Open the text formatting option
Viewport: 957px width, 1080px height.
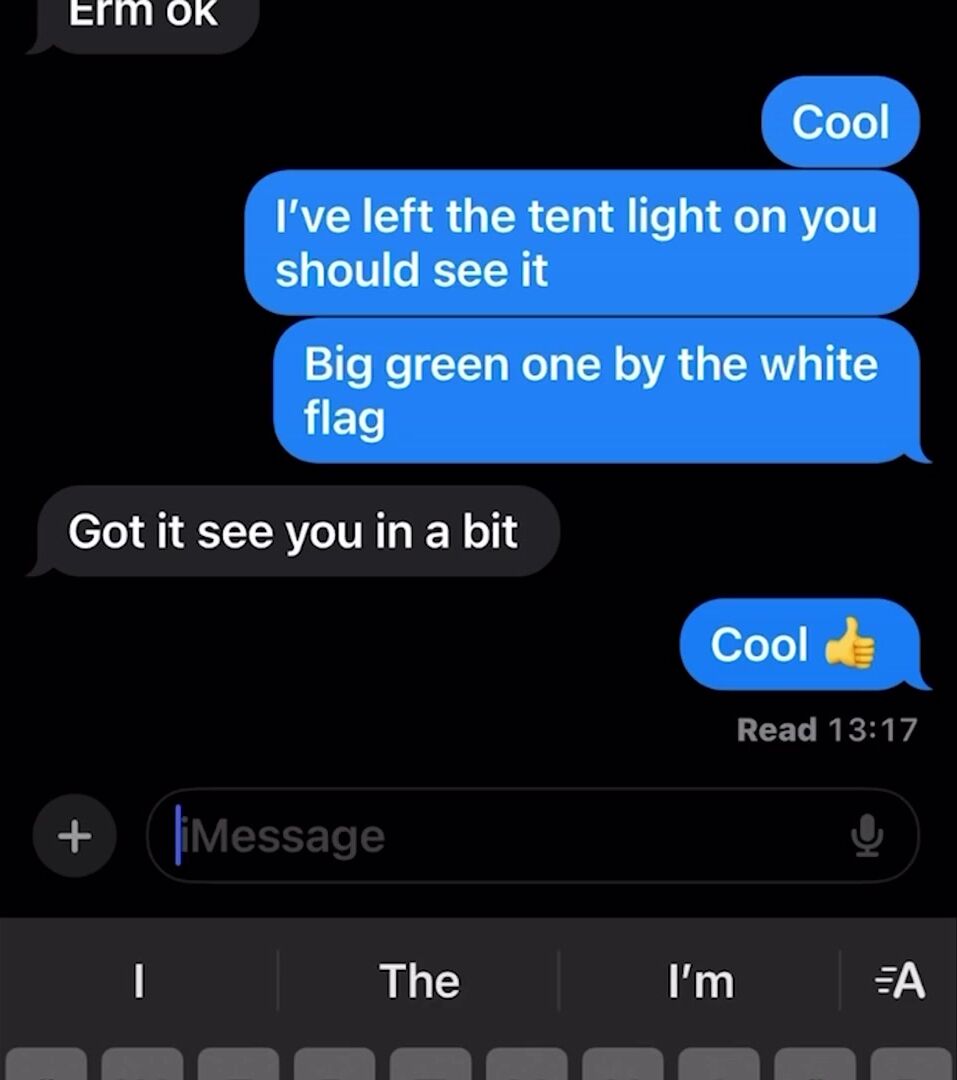coord(900,982)
